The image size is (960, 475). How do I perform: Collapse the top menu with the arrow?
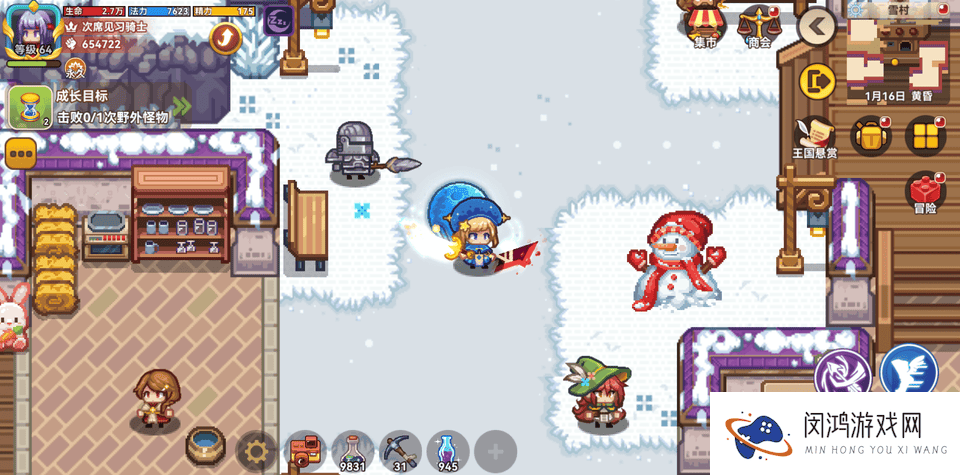pyautogui.click(x=817, y=26)
